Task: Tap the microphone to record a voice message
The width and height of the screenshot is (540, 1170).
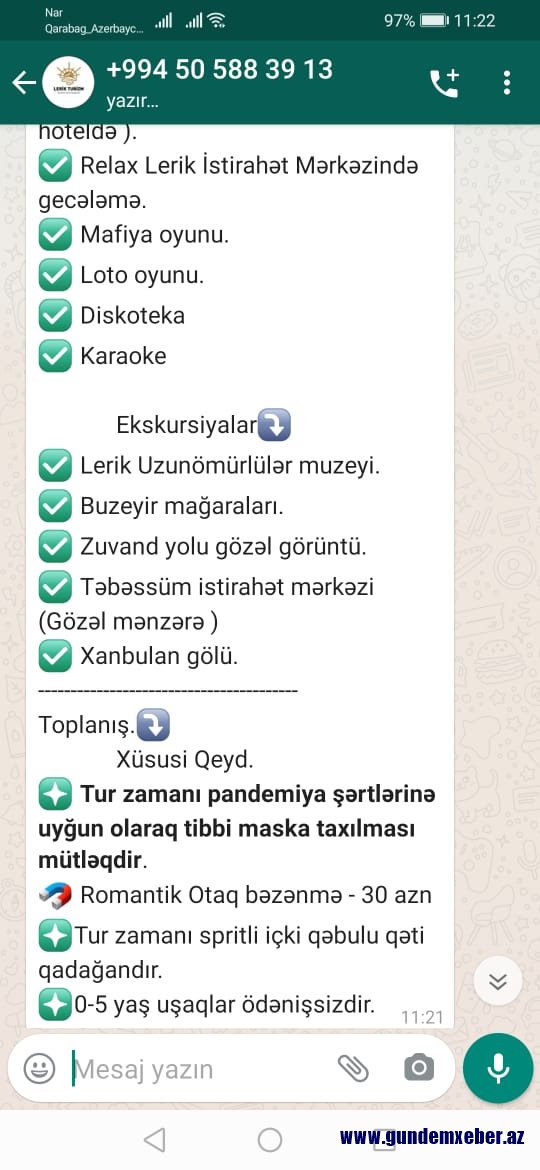Action: (497, 1069)
